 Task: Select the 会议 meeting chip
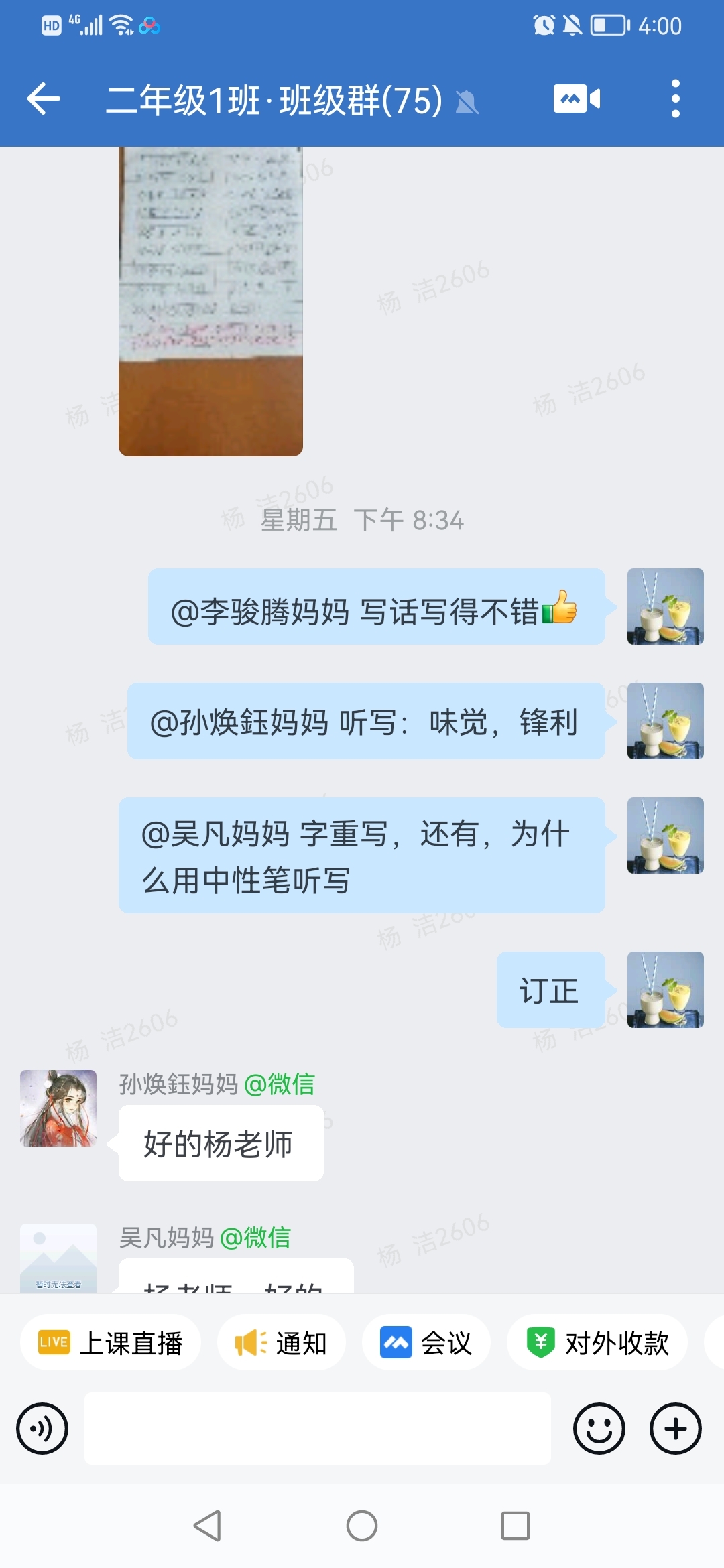coord(426,1342)
